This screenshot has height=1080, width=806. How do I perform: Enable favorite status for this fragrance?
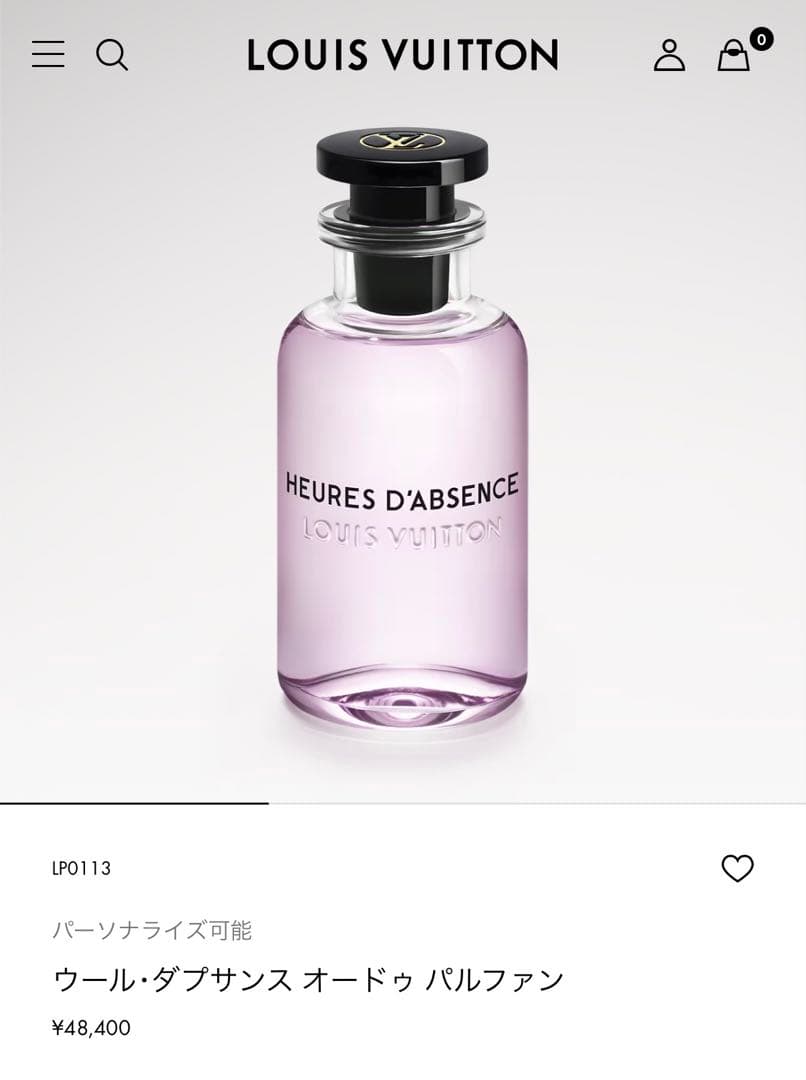735,870
